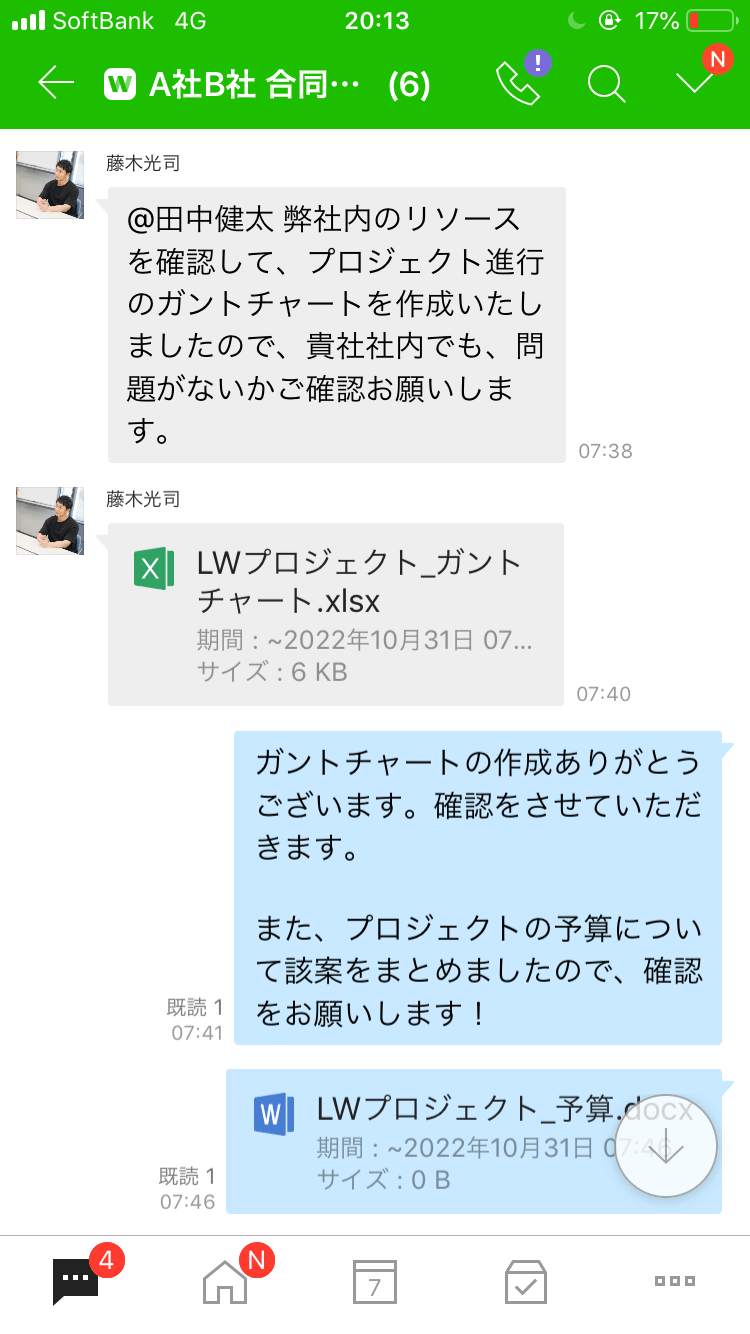Image resolution: width=750 pixels, height=1334 pixels.
Task: Open the LWプロジェクト_予算.docx file
Action: click(x=440, y=1140)
